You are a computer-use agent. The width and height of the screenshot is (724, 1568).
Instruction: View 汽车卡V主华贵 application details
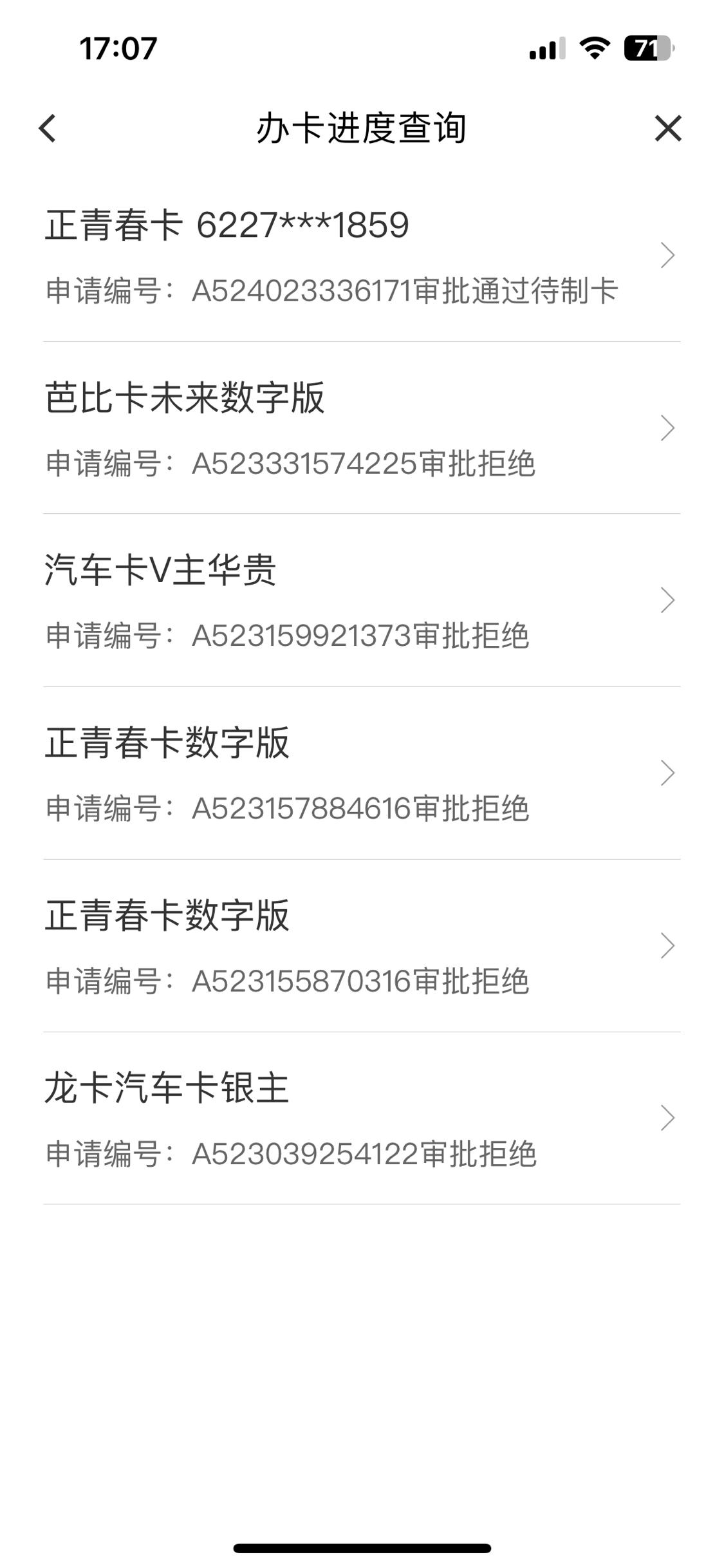362,601
